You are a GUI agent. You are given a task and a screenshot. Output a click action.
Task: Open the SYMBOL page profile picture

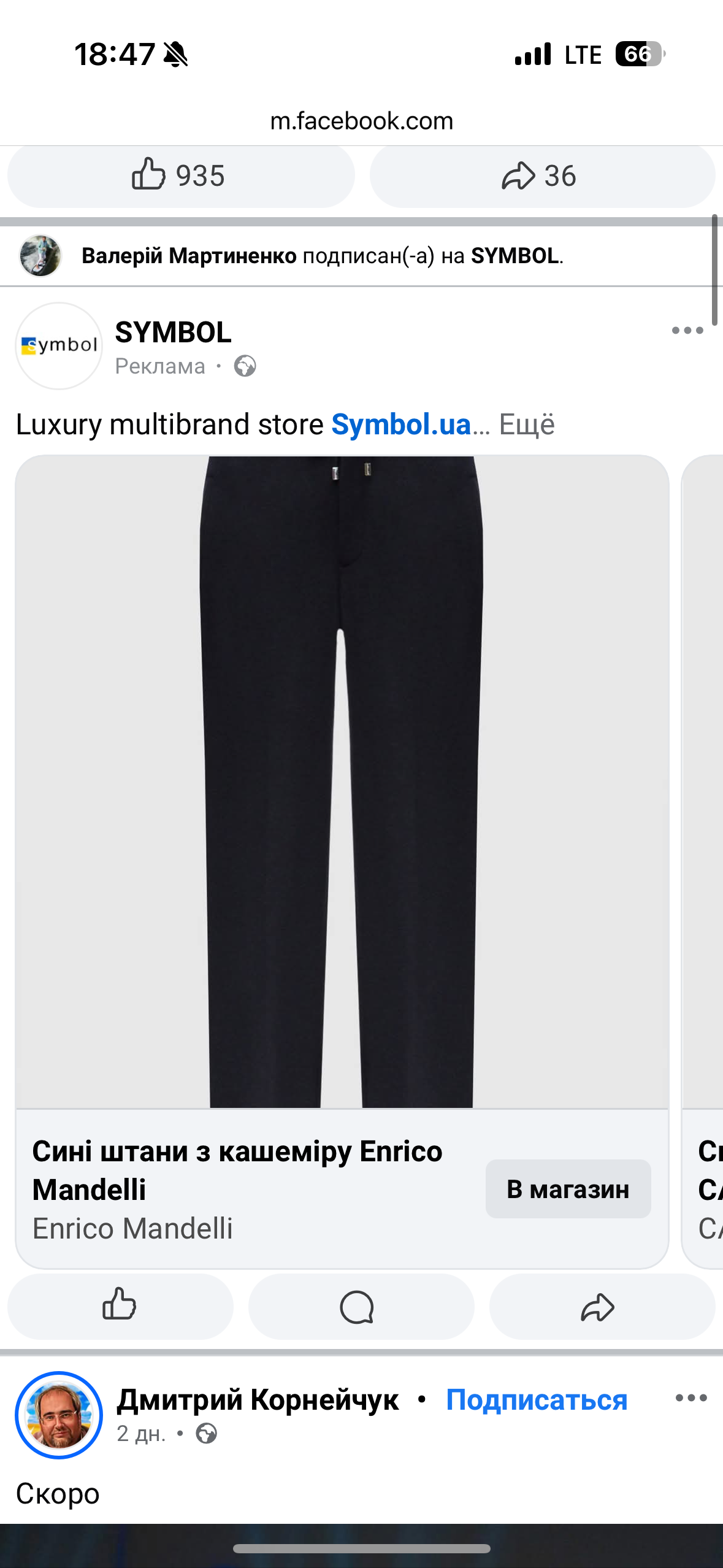[x=59, y=346]
